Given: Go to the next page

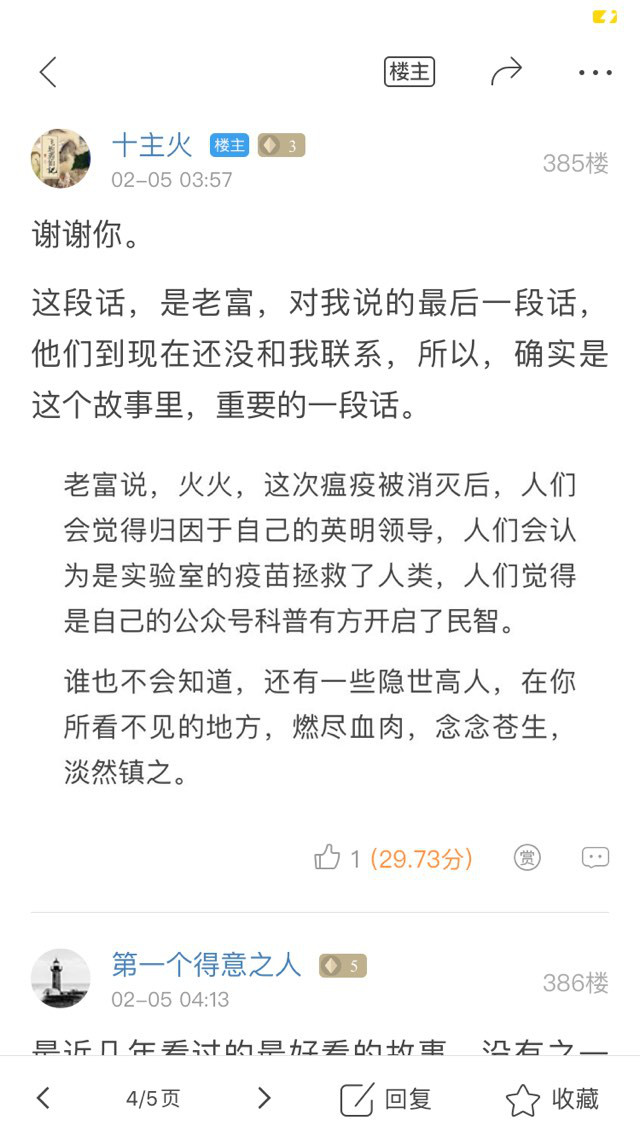Looking at the screenshot, I should point(264,1098).
